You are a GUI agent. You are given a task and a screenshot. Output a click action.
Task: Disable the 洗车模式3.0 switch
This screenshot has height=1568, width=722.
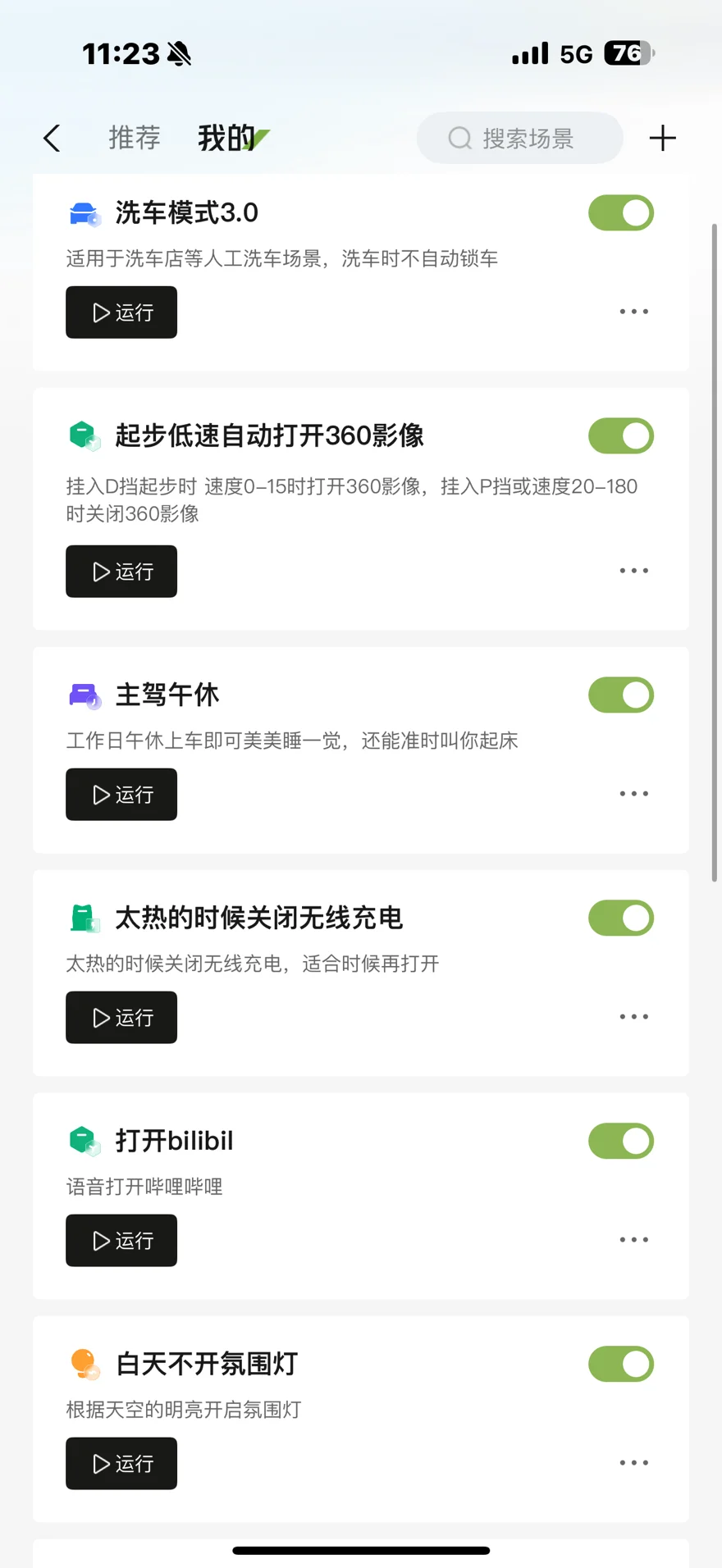pyautogui.click(x=621, y=213)
